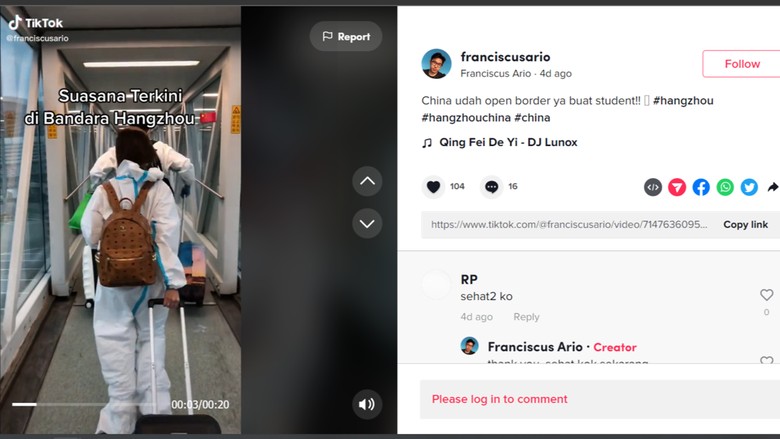The width and height of the screenshot is (780, 439).
Task: Tap Please log in to comment
Action: click(x=500, y=399)
